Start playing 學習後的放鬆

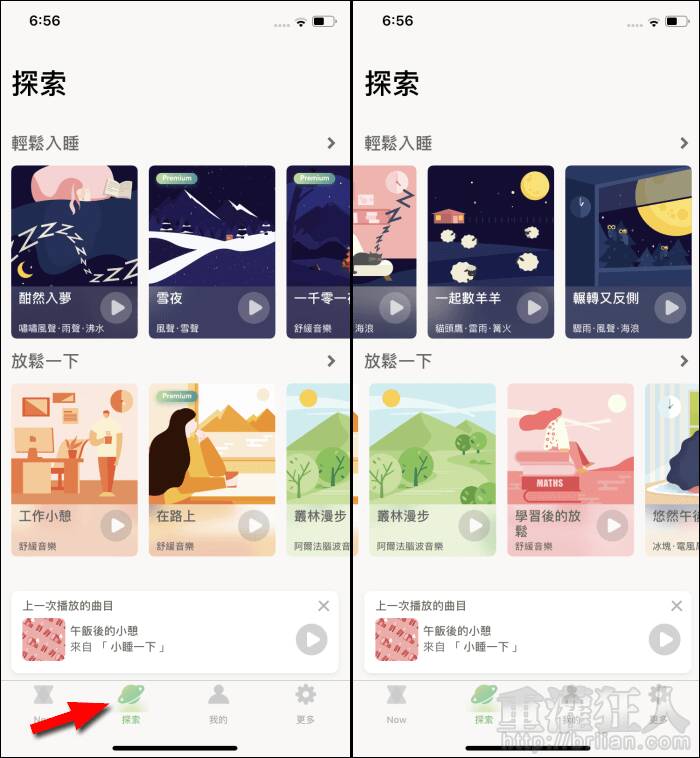[611, 524]
